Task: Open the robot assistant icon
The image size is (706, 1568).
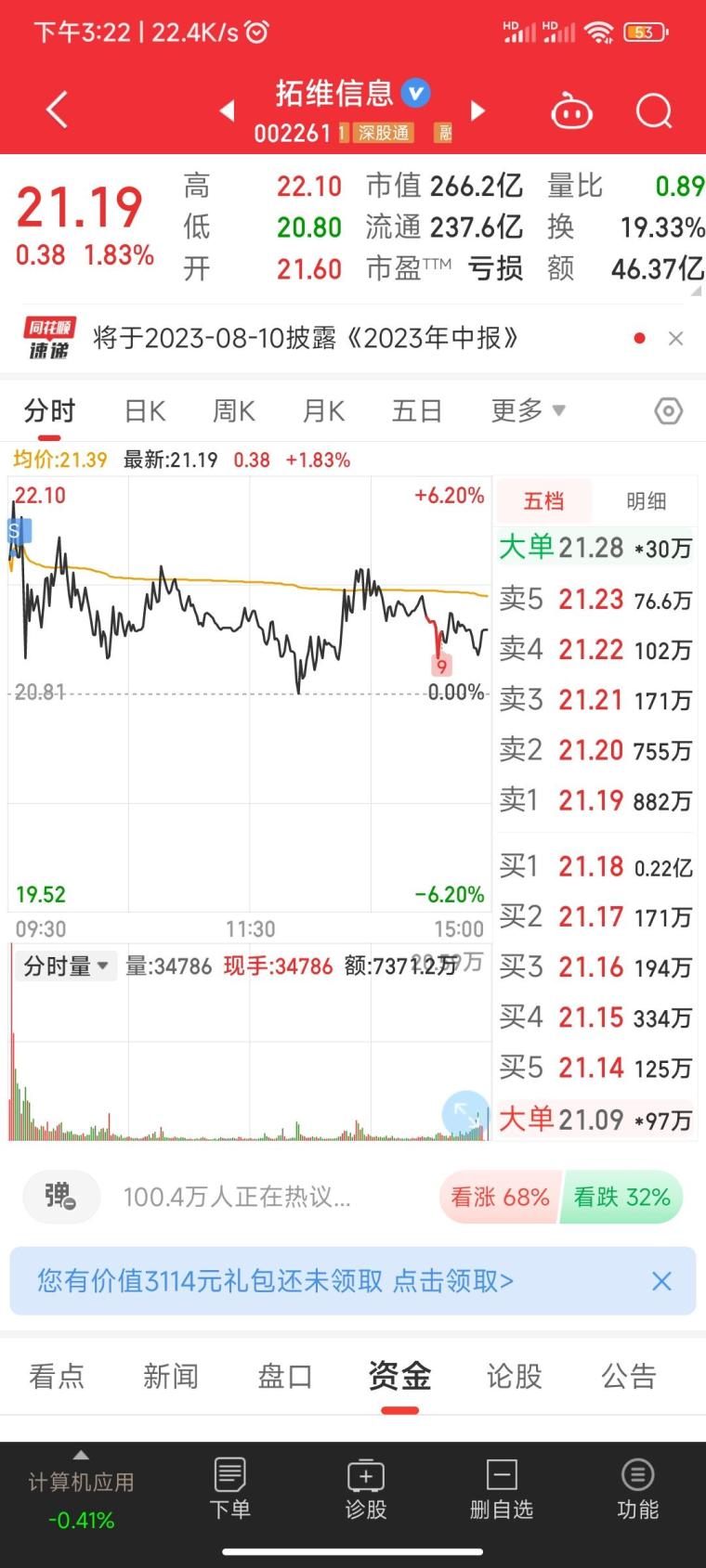Action: [571, 111]
